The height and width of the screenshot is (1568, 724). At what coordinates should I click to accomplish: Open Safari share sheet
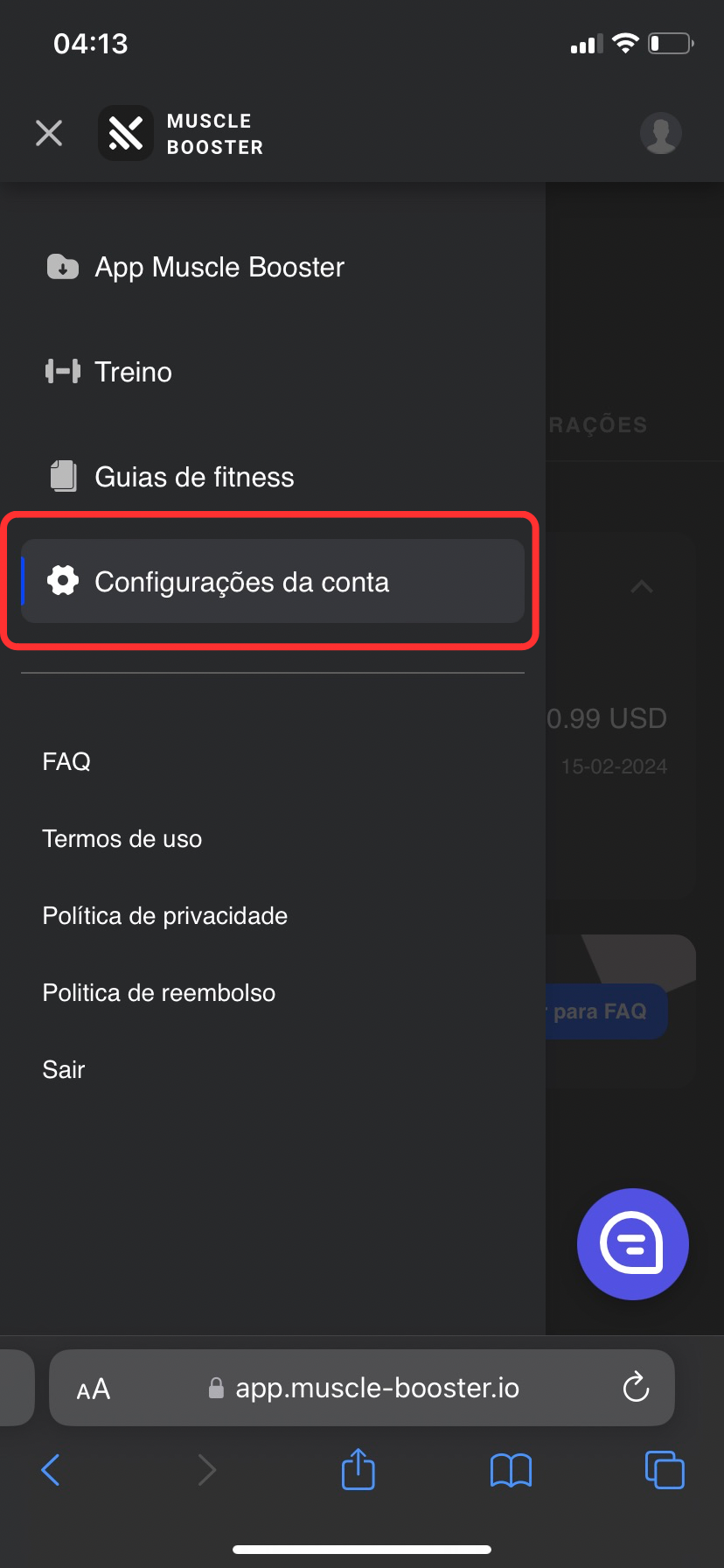[x=359, y=1468]
